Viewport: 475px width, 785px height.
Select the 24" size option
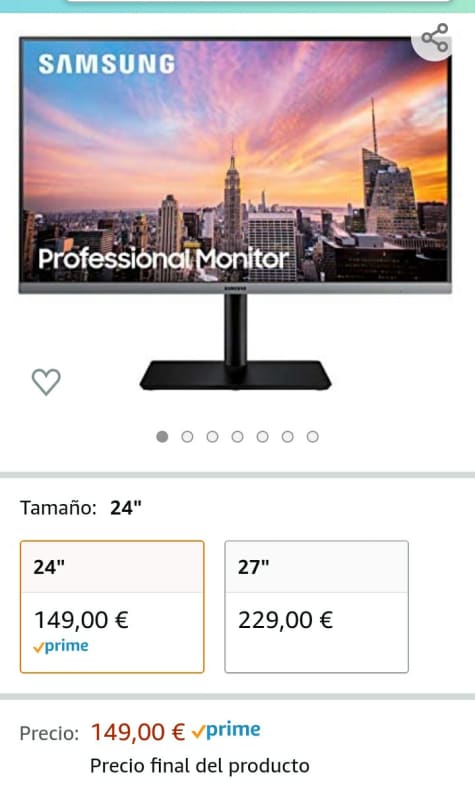[x=112, y=606]
